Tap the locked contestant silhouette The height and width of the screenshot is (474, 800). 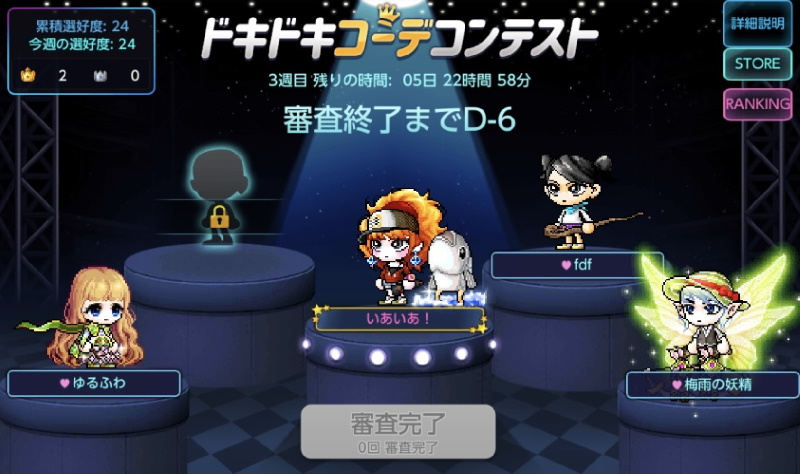(218, 196)
